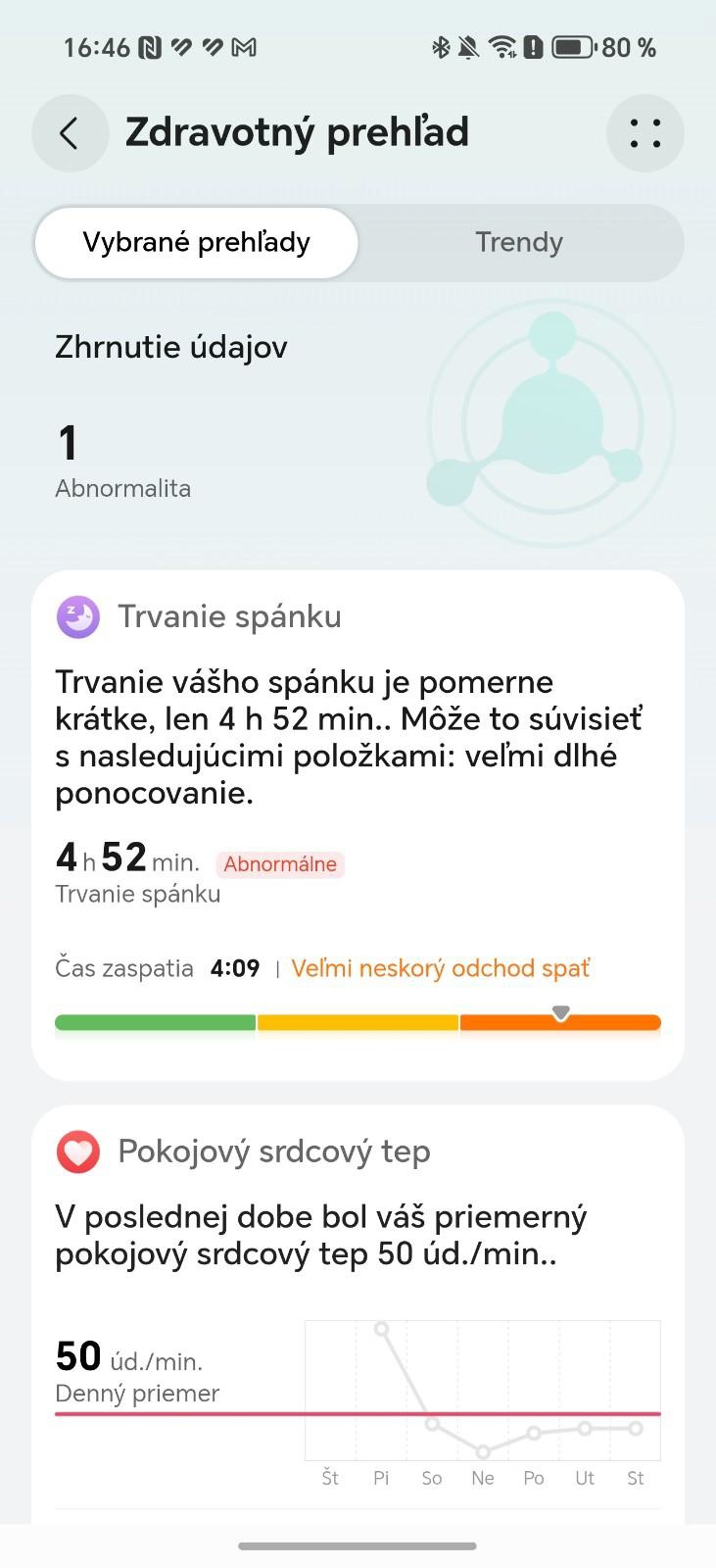This screenshot has width=716, height=1568.
Task: Open the Pokojový srdcový tep card
Action: [x=358, y=1314]
